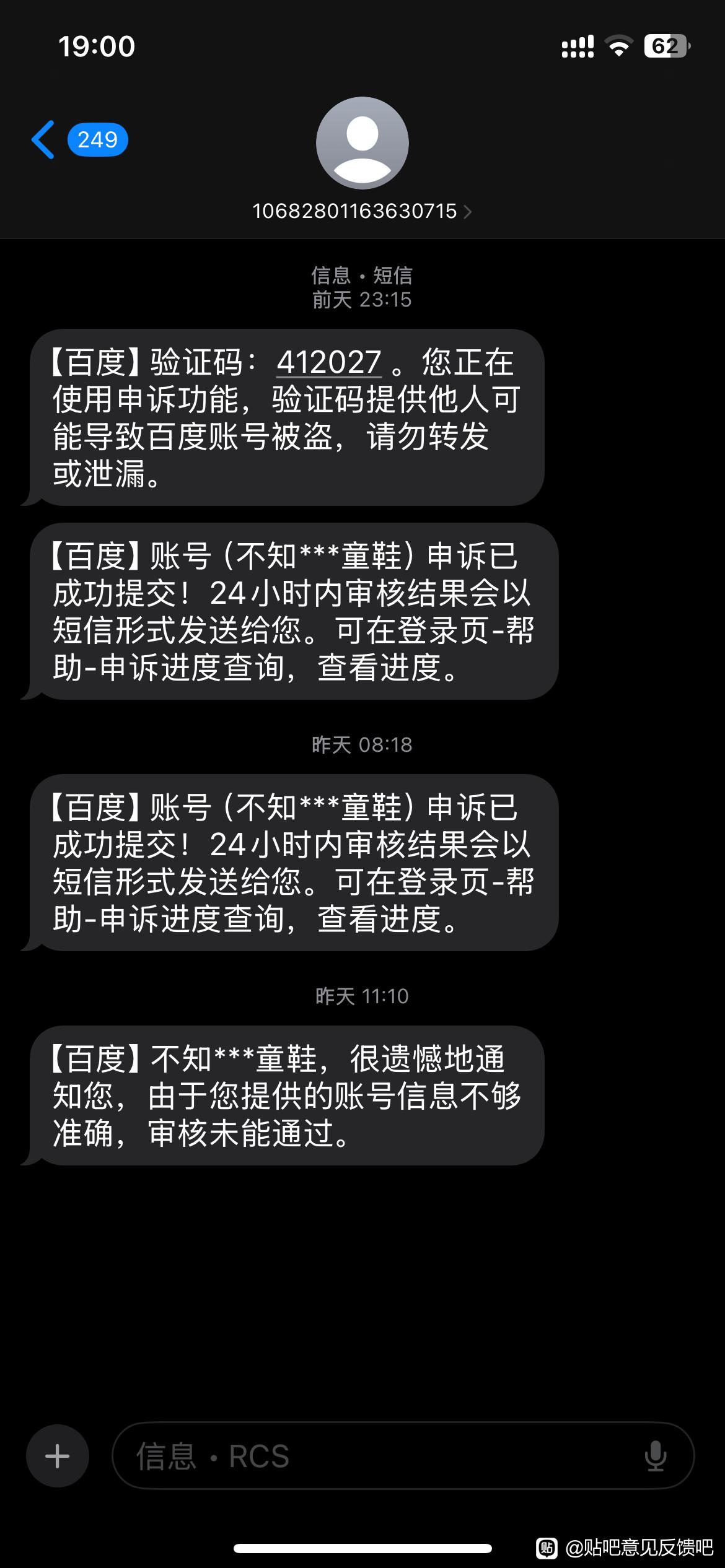
Task: Start voice dictation with the microphone
Action: [655, 1455]
